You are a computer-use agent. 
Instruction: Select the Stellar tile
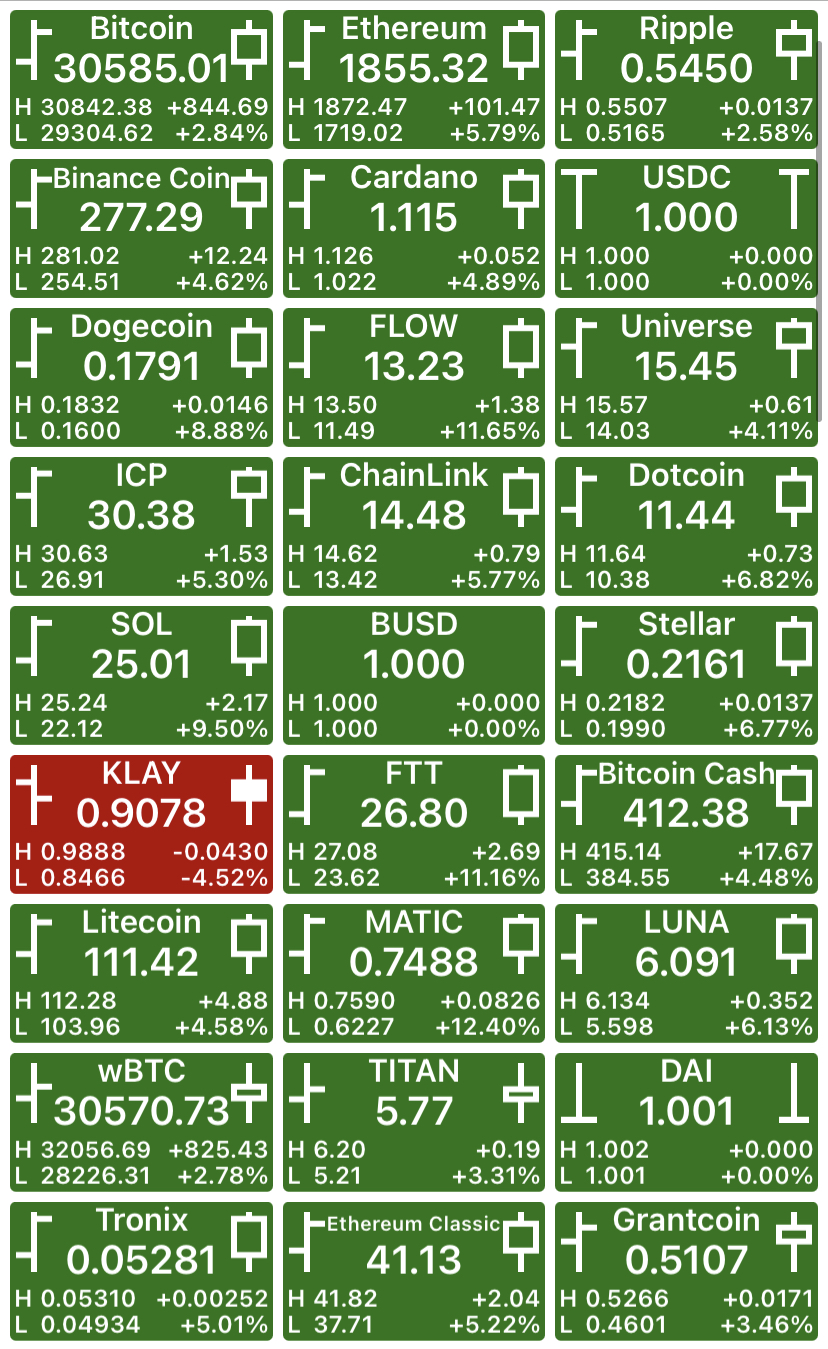[686, 676]
